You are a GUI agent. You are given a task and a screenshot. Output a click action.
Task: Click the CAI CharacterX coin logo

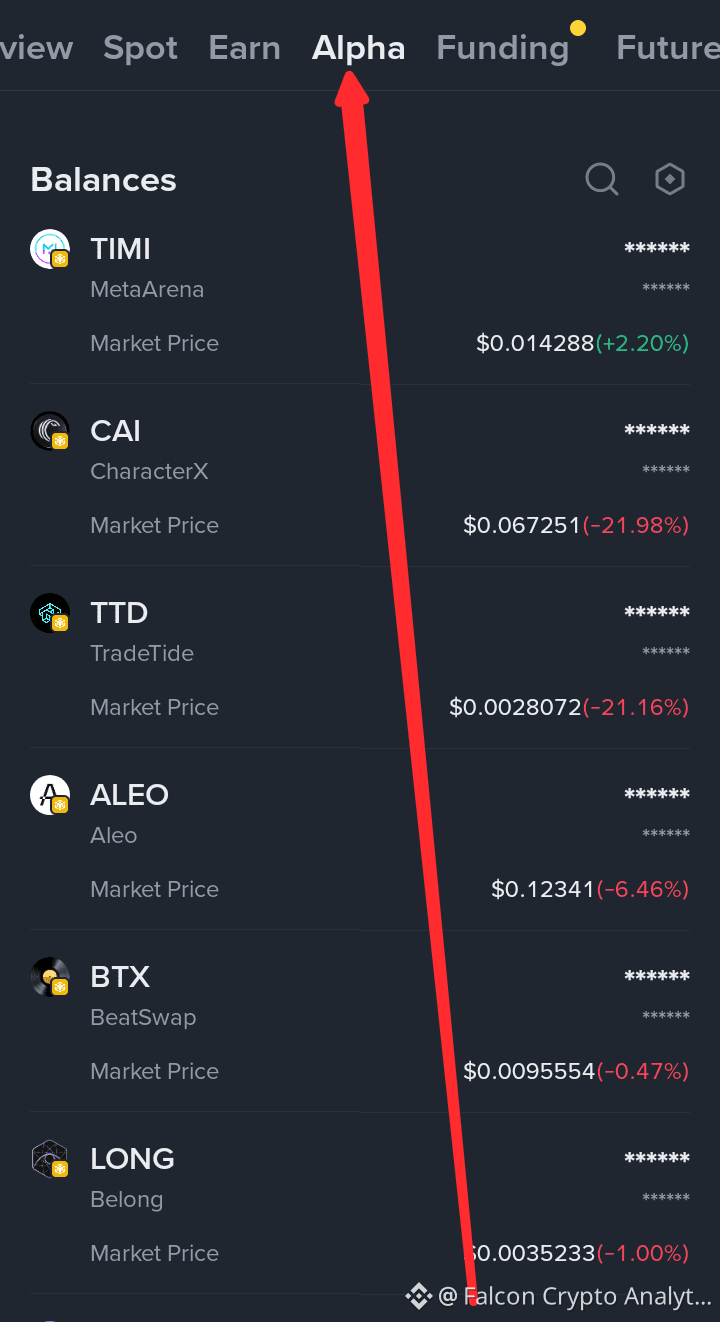[50, 431]
